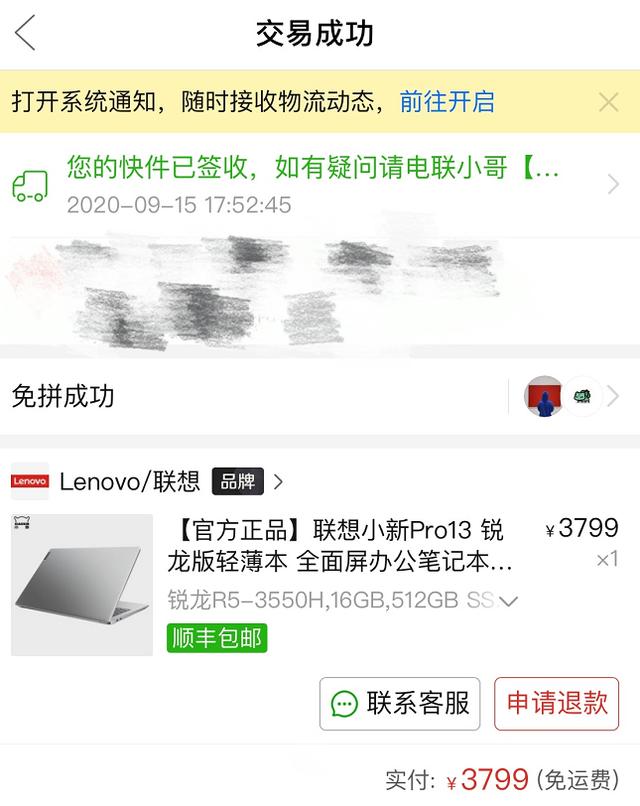This screenshot has width=640, height=806.
Task: Tap the 前往开启 link
Action: [447, 101]
